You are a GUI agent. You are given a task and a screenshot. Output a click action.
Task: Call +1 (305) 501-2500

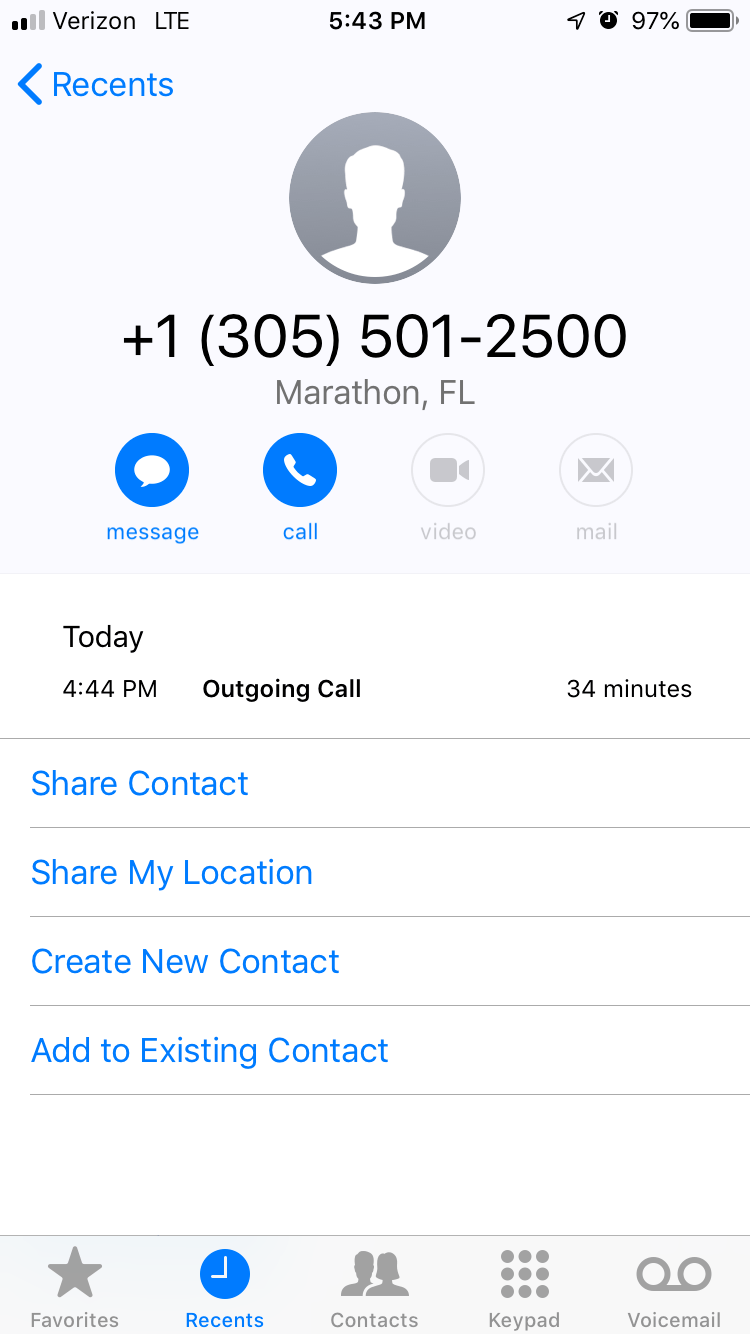coord(300,470)
